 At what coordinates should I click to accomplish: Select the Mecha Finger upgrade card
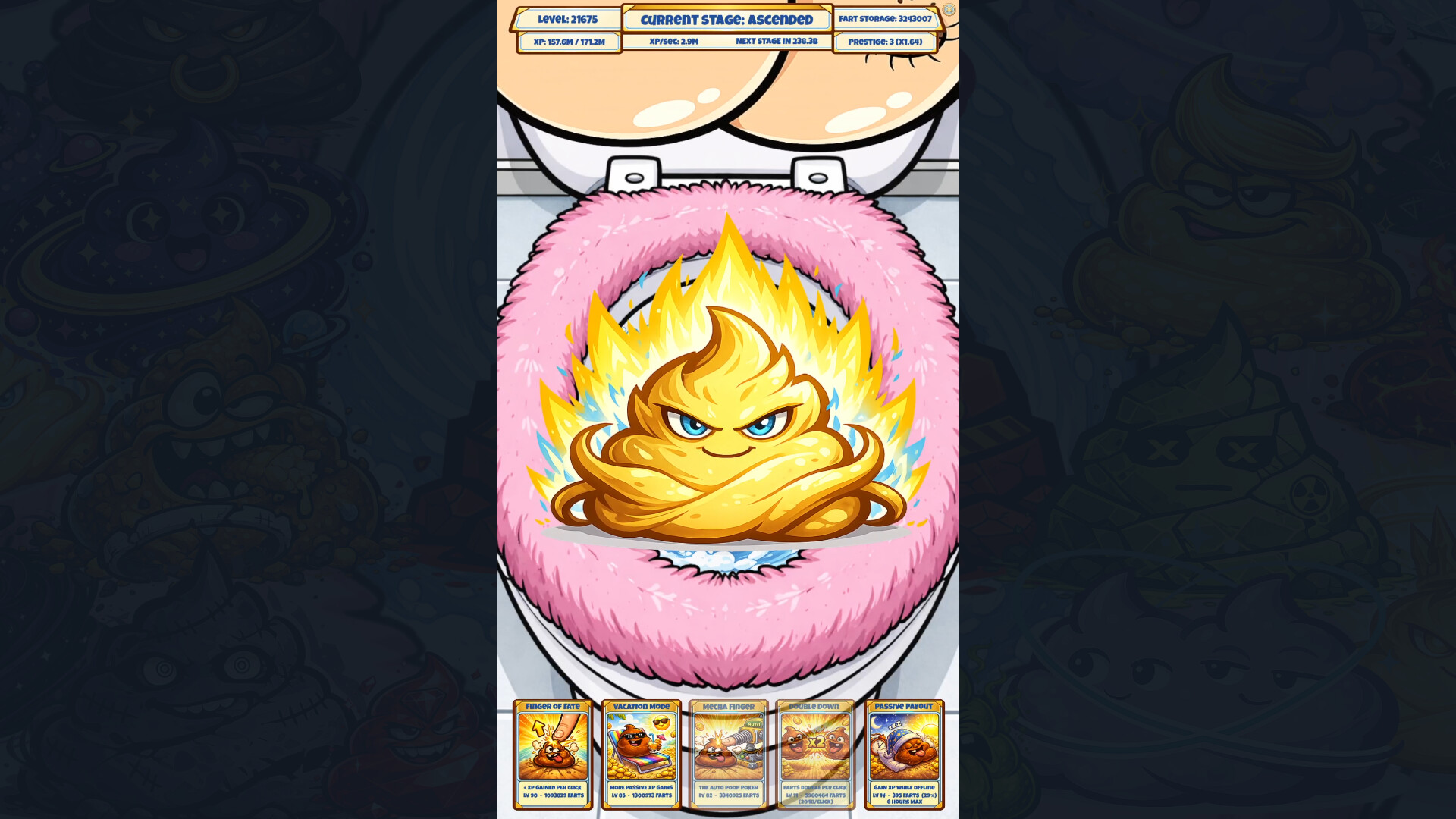[x=728, y=754]
